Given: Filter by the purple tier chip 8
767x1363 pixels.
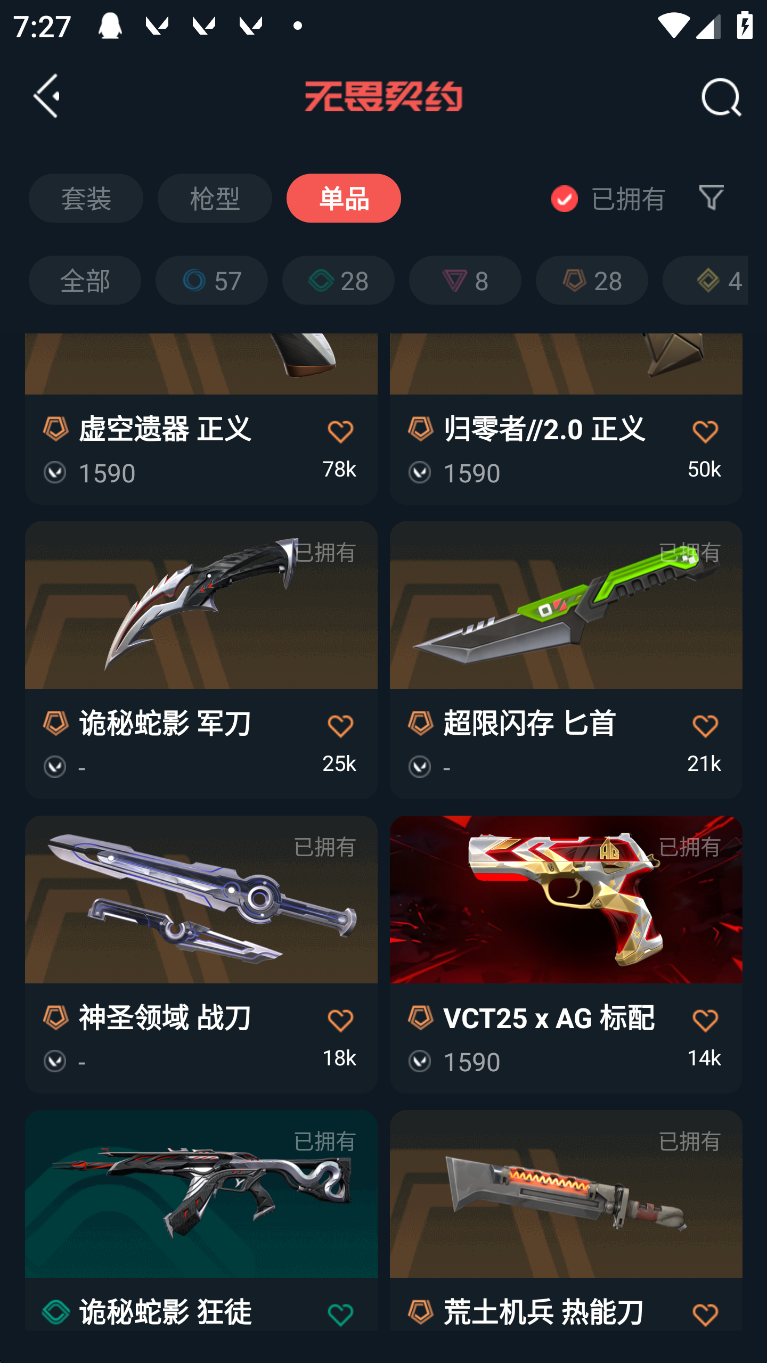Looking at the screenshot, I should [x=465, y=280].
